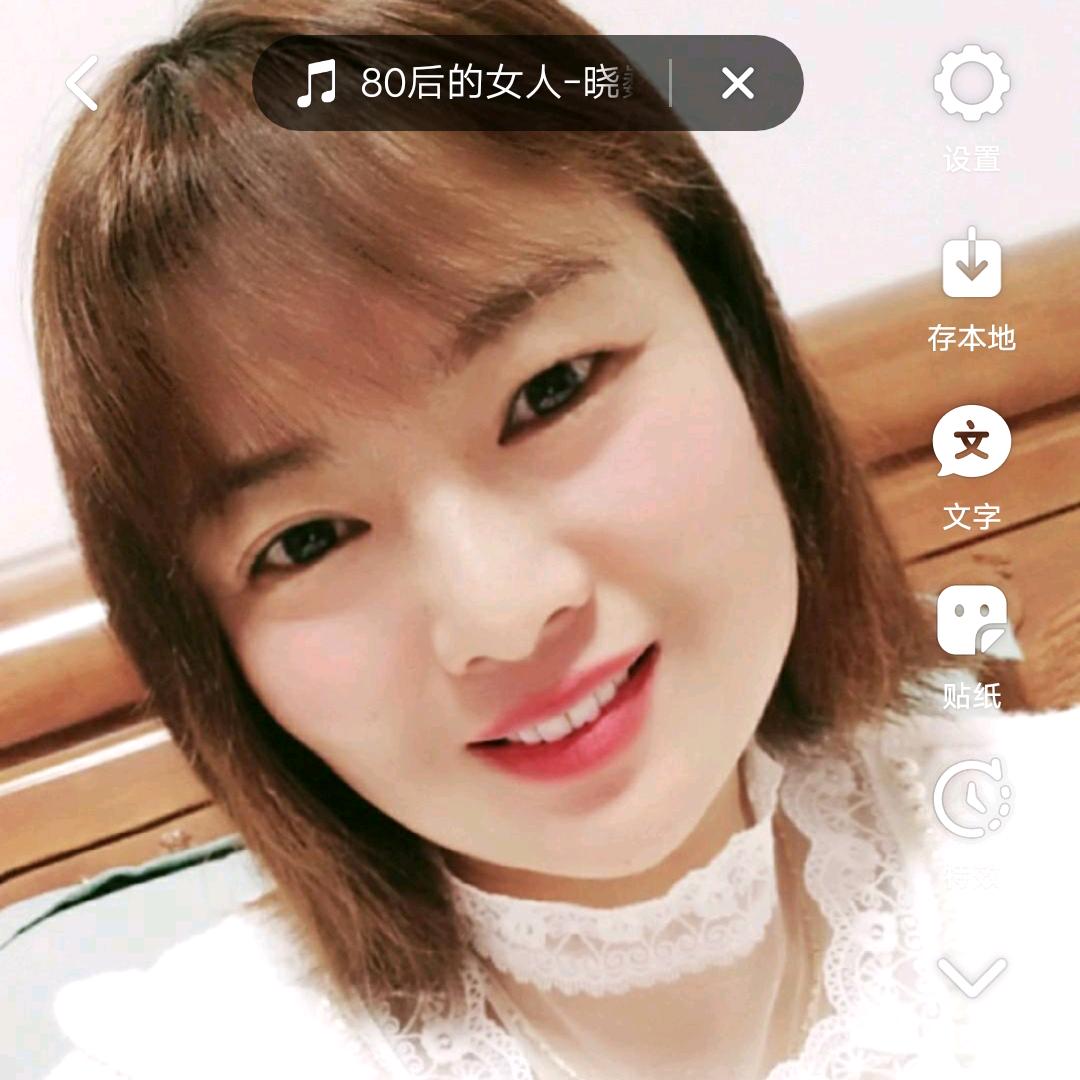This screenshot has height=1080, width=1080.
Task: Go back using the top-left arrow
Action: click(82, 83)
